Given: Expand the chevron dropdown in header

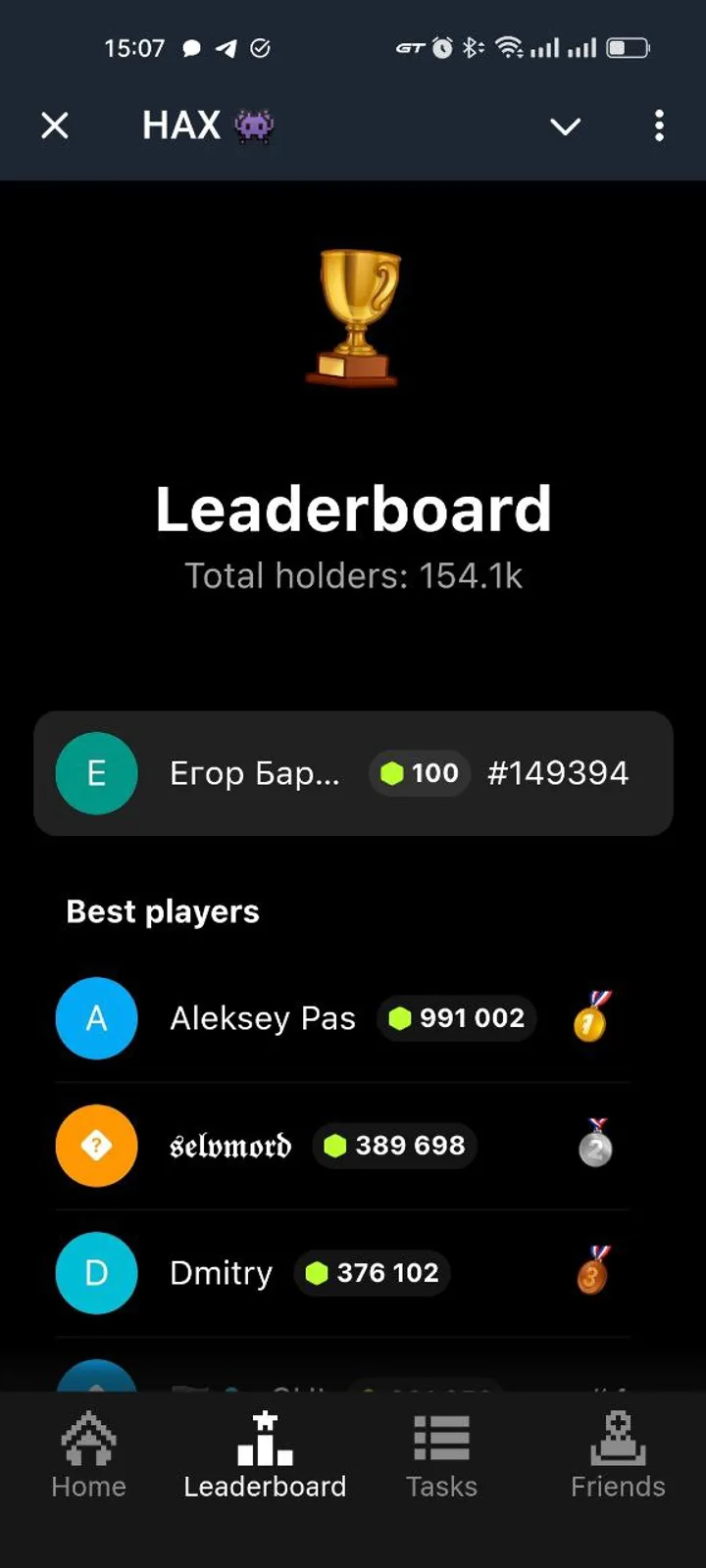Looking at the screenshot, I should point(565,126).
